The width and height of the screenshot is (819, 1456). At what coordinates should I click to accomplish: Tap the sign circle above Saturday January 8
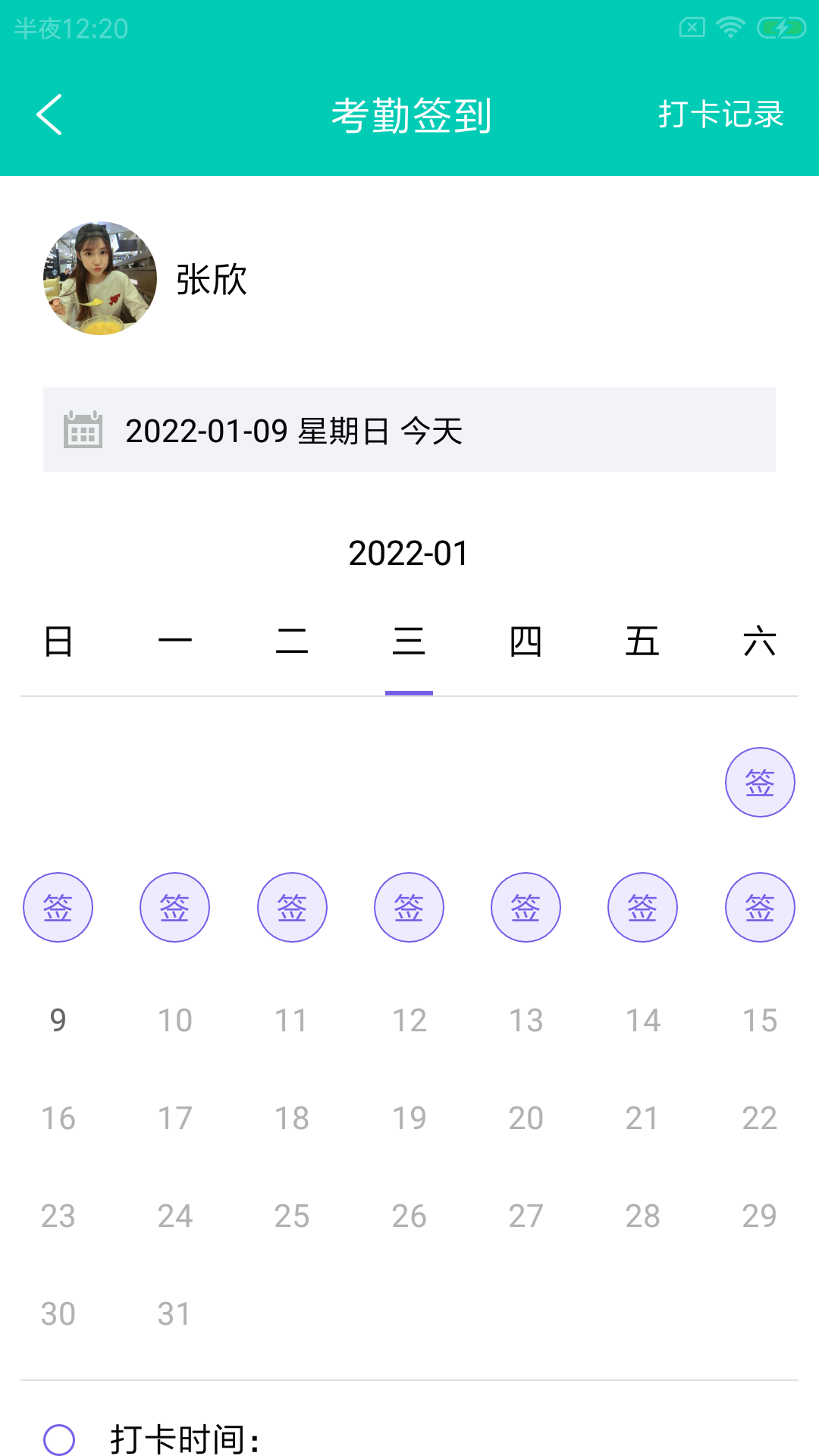pyautogui.click(x=760, y=781)
